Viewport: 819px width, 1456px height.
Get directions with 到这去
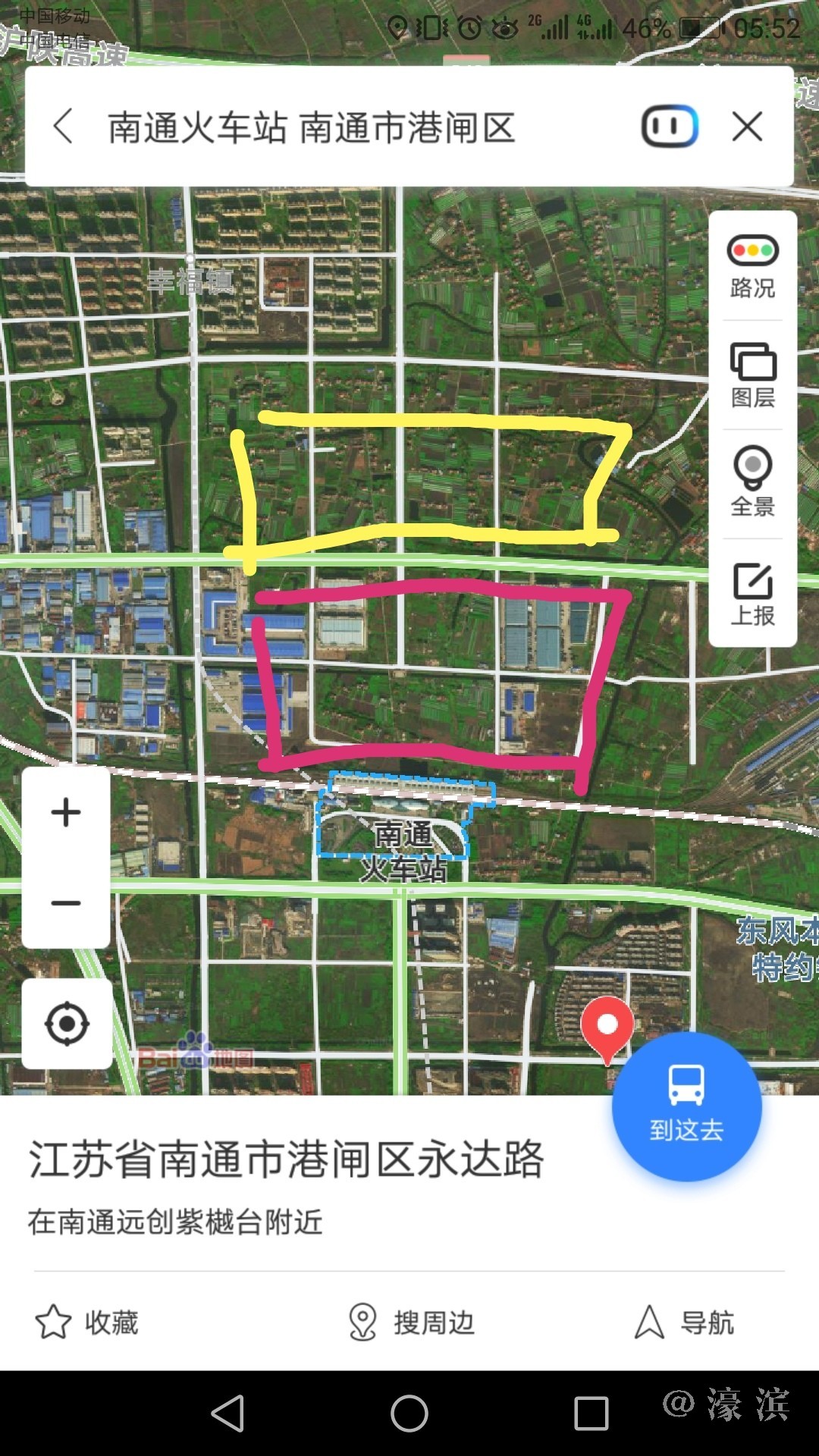[x=686, y=1106]
